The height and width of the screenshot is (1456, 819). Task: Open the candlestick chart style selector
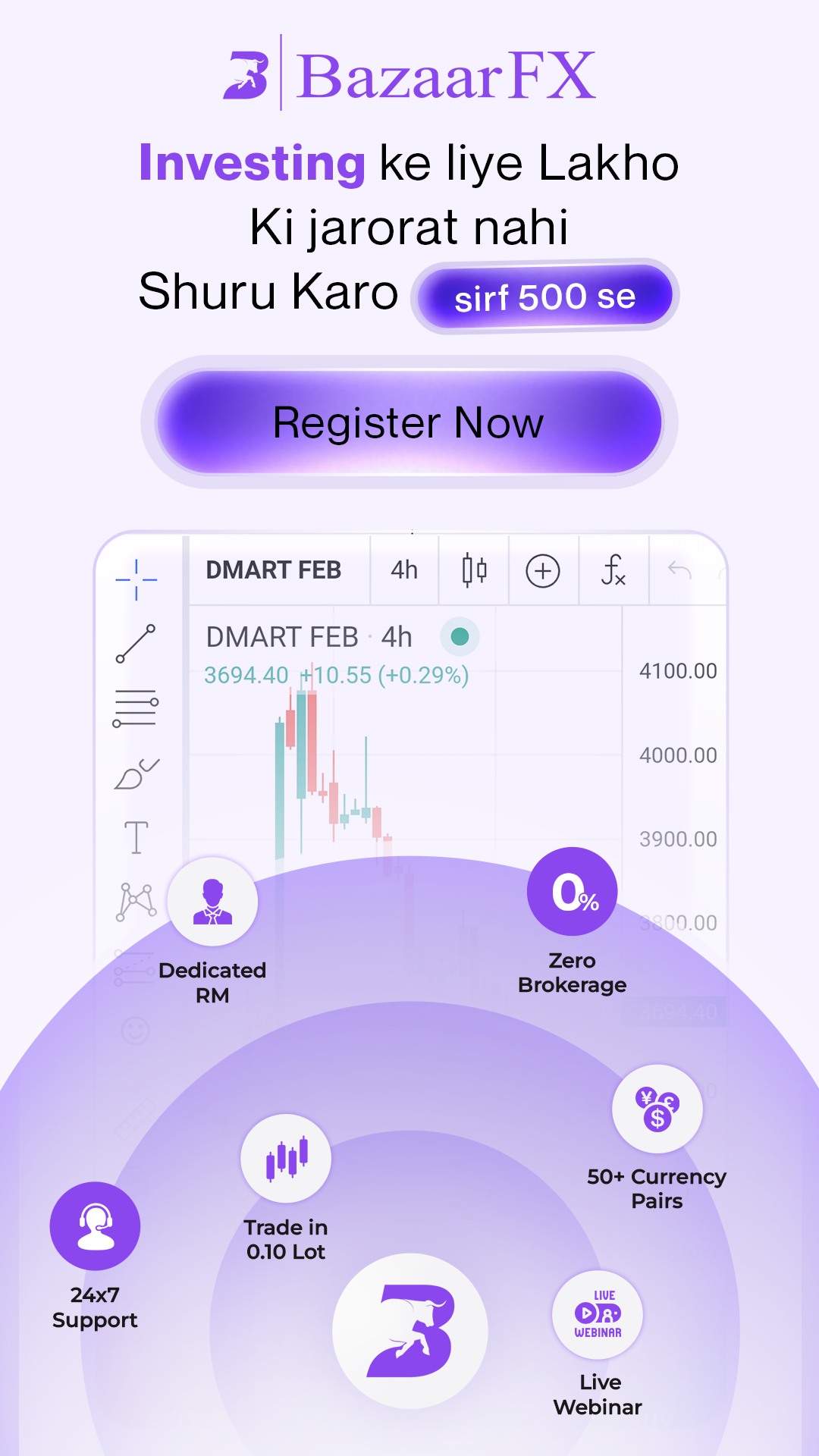[472, 572]
